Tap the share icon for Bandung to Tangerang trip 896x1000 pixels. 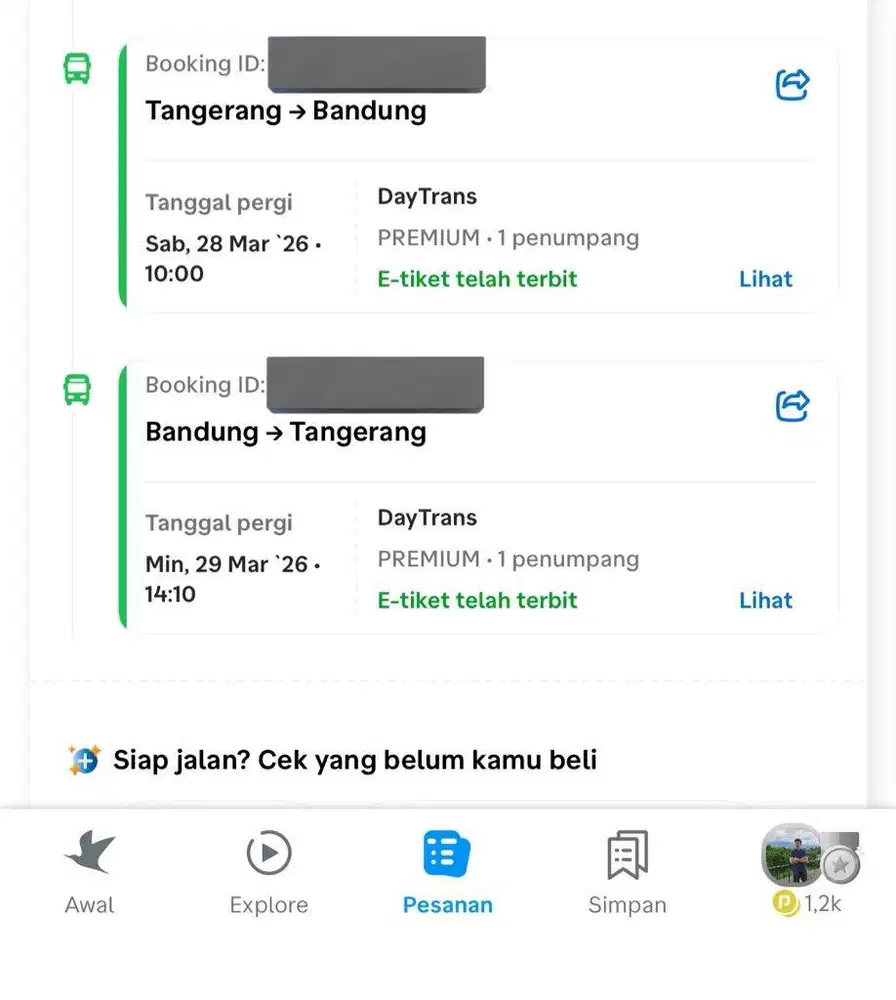(x=792, y=406)
